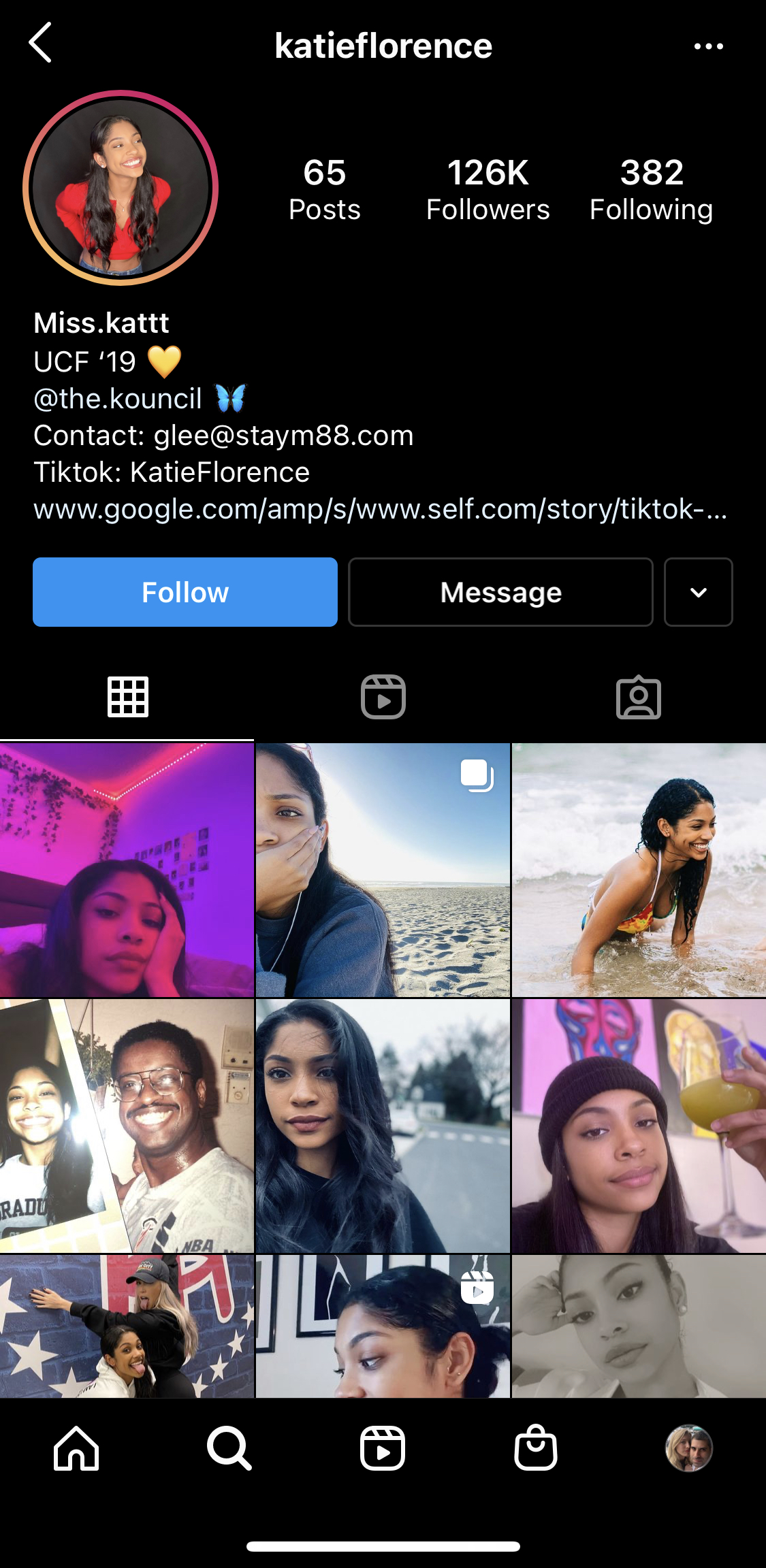Screen dimensions: 766x1568
Task: Follow katieflorence
Action: pyautogui.click(x=185, y=592)
